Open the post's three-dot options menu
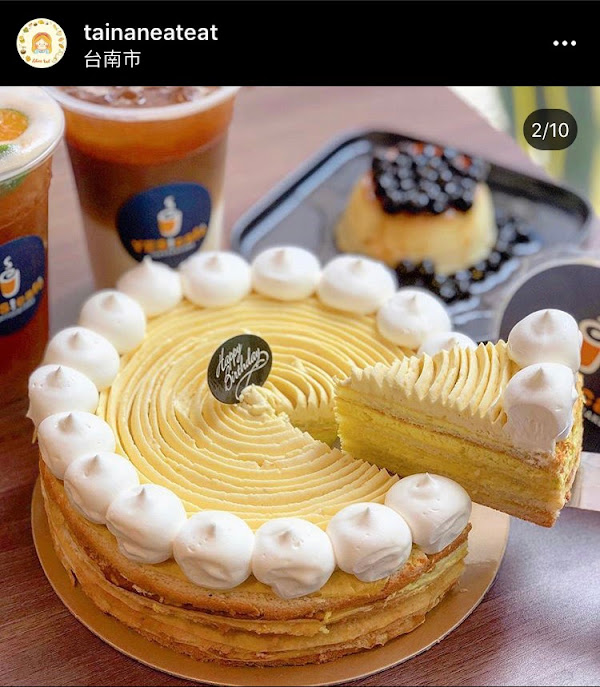600x687 pixels. [564, 43]
